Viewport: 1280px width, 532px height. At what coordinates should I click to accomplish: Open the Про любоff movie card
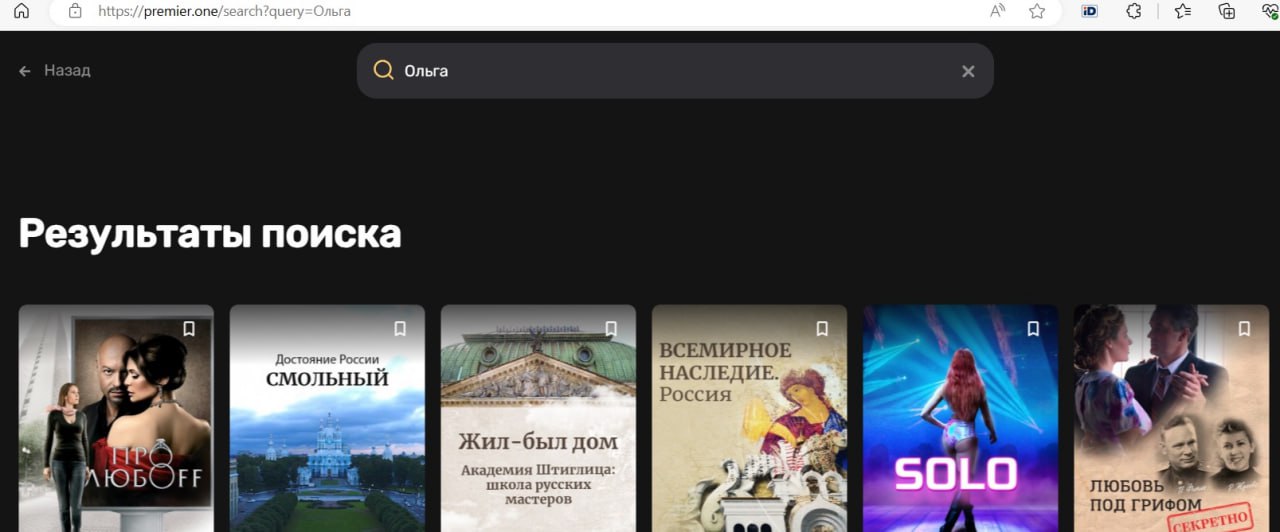pos(116,430)
